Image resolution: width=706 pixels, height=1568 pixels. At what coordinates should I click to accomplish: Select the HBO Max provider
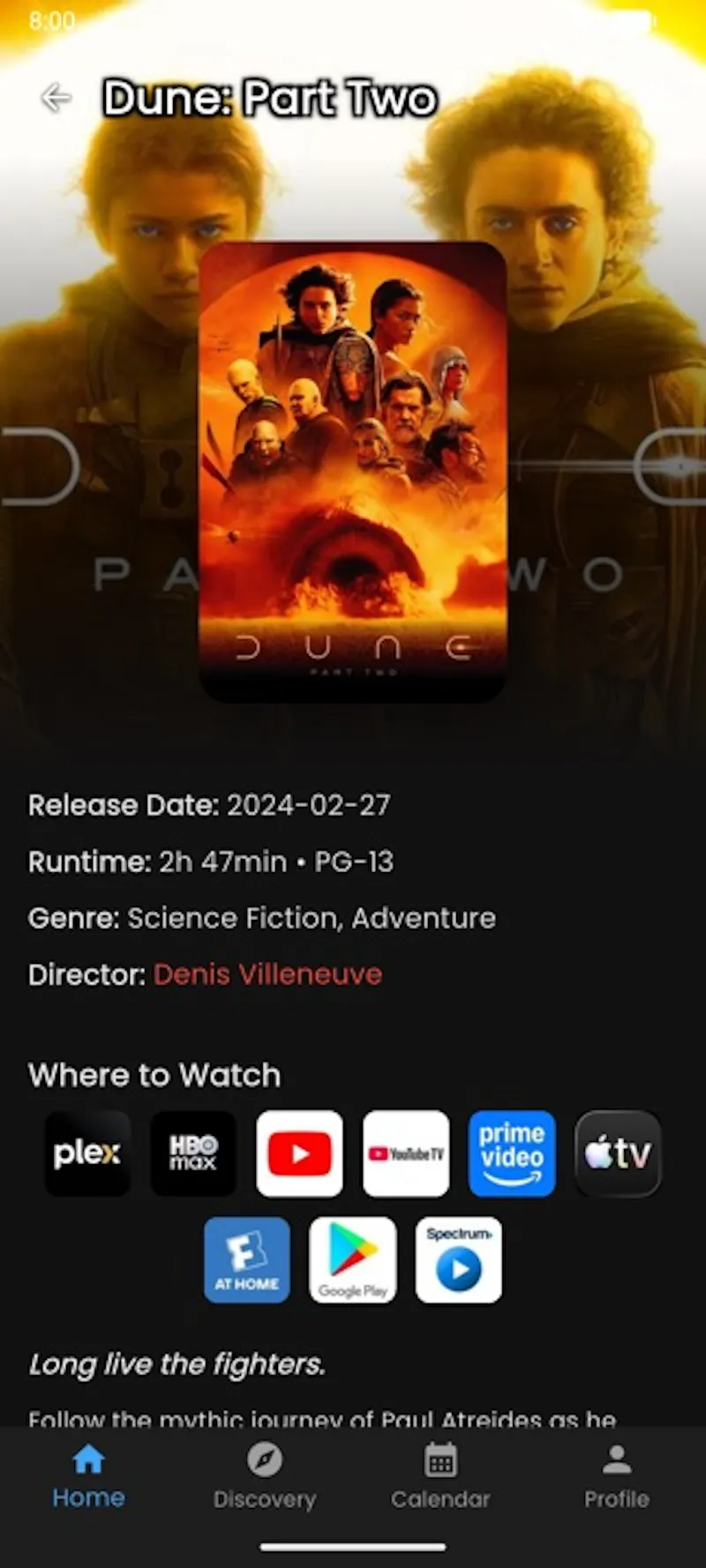coord(193,1154)
